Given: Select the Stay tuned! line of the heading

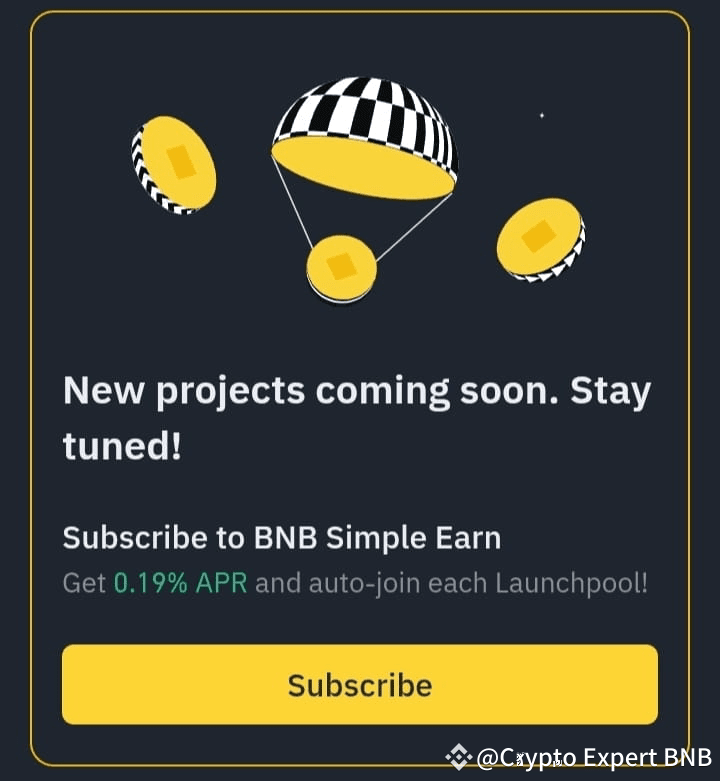Looking at the screenshot, I should (x=119, y=445).
